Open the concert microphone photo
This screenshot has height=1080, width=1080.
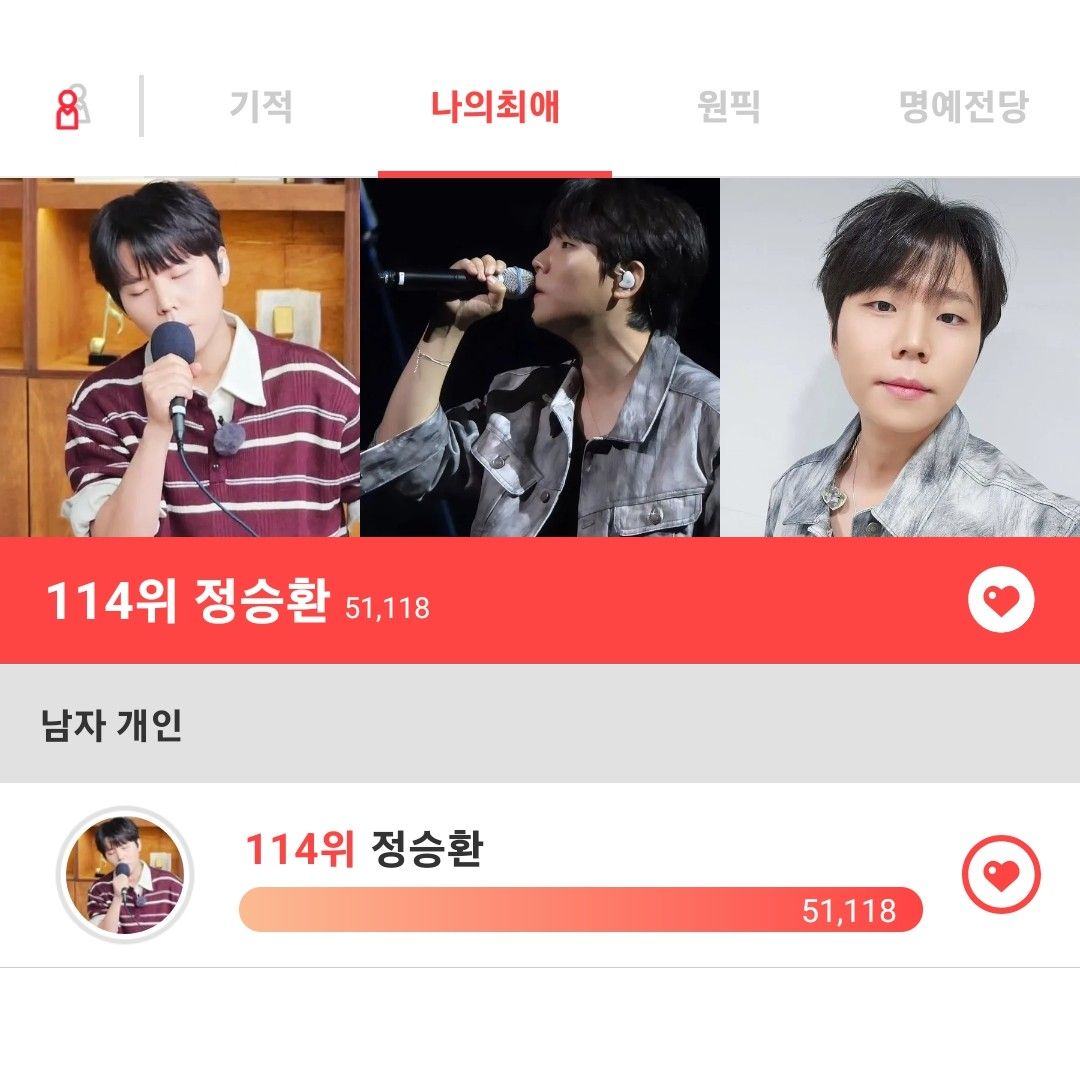(x=540, y=358)
